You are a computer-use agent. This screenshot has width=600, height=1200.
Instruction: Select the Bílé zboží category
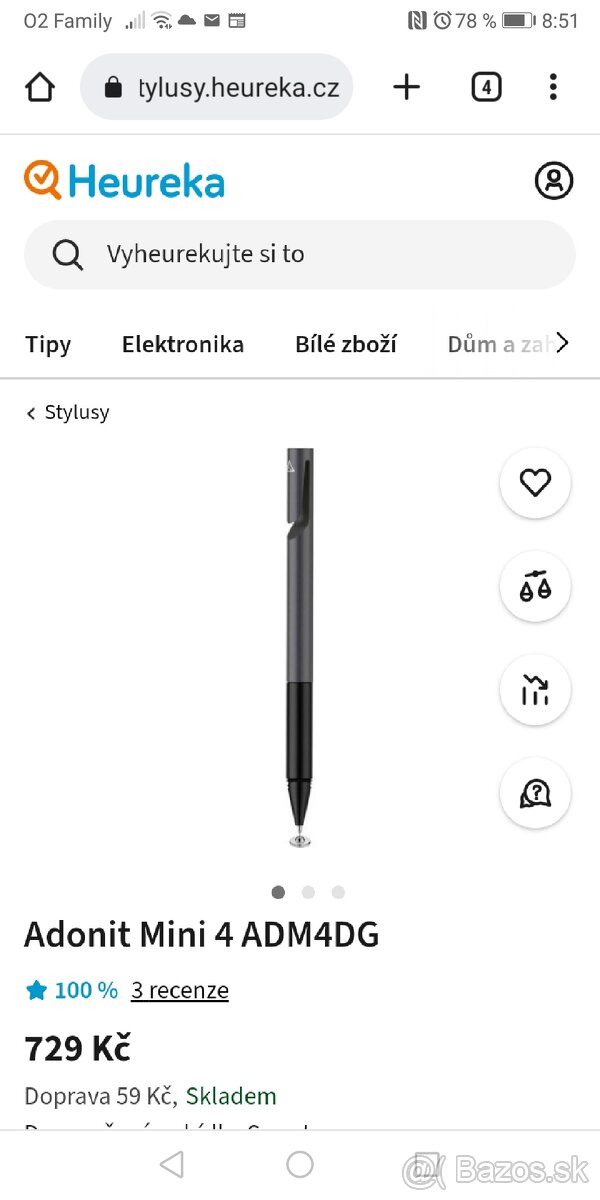coord(346,344)
